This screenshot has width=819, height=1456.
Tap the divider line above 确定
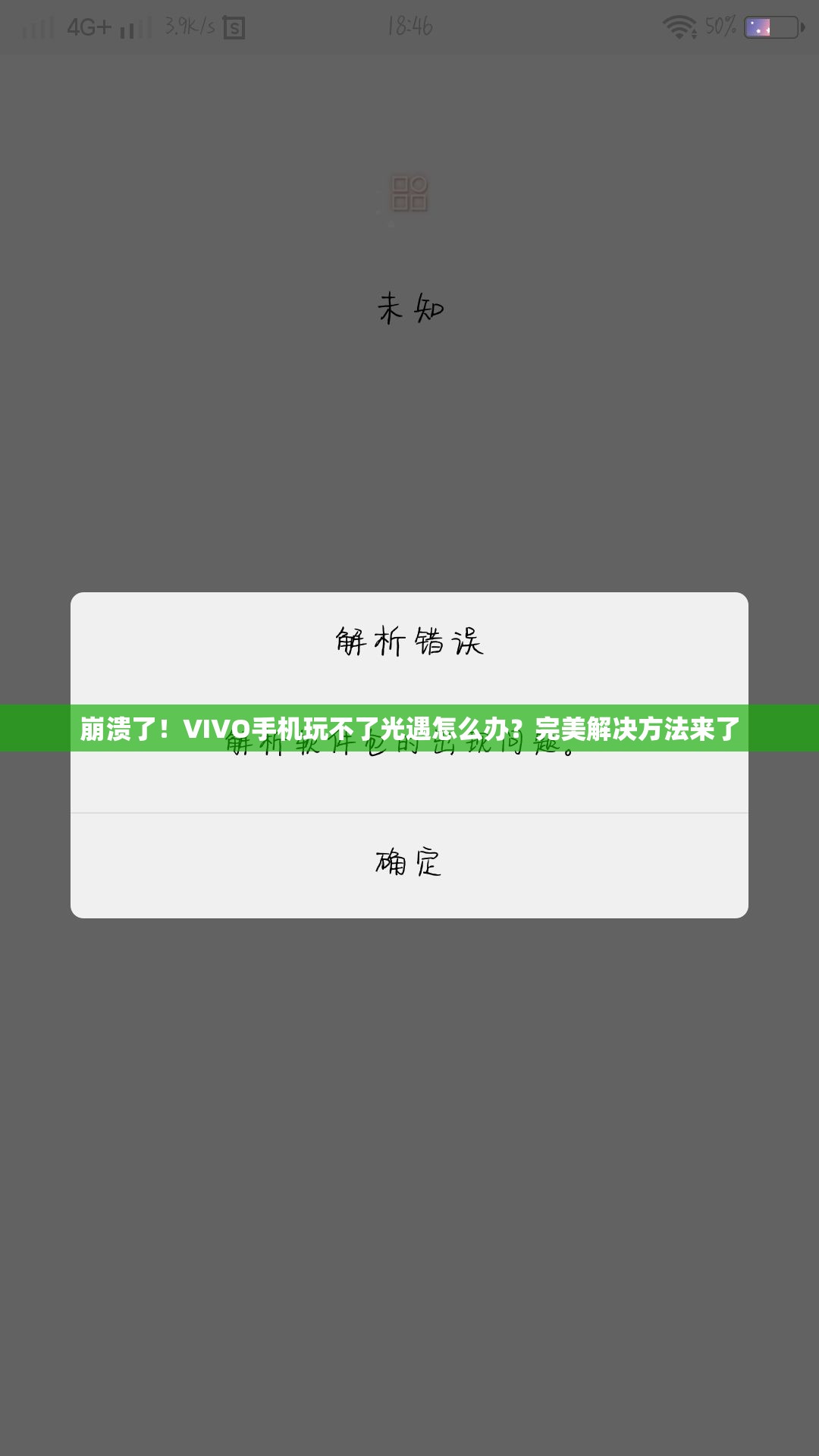tap(409, 811)
